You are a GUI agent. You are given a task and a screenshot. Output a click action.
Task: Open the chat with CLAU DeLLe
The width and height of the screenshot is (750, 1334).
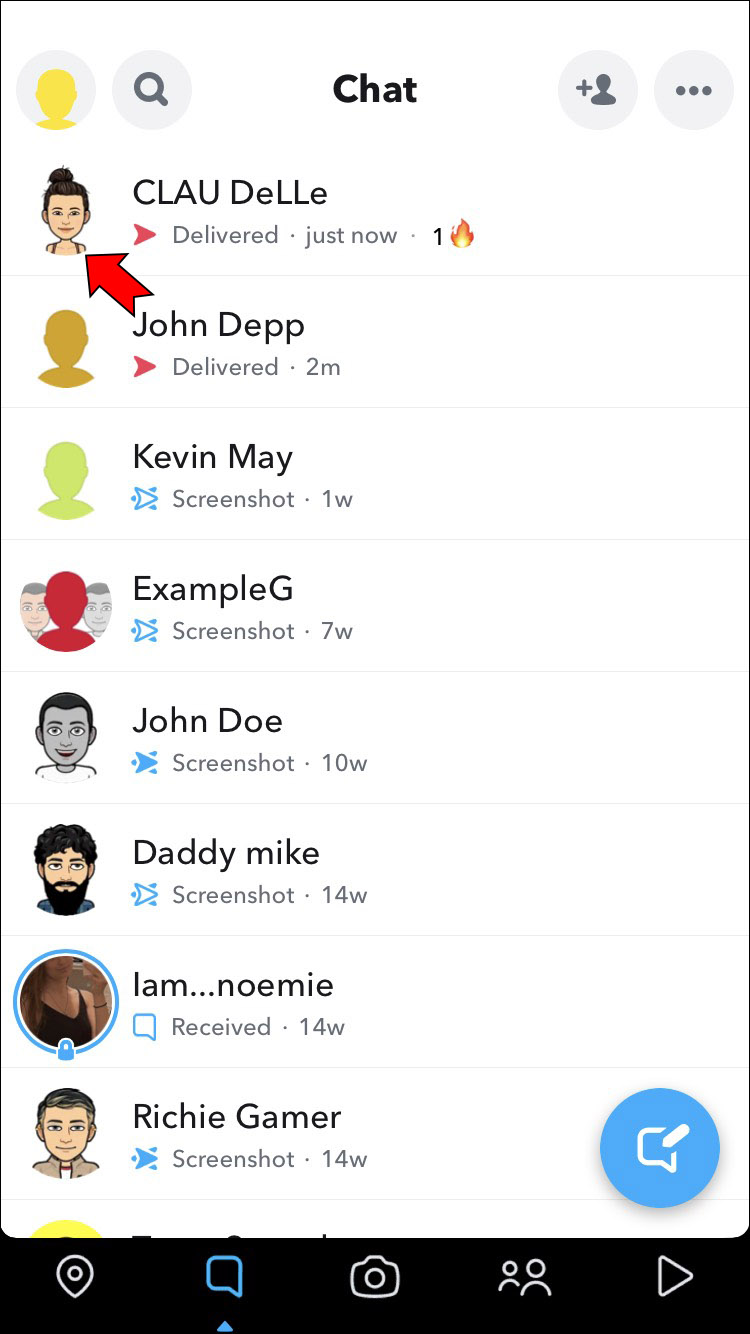point(400,211)
